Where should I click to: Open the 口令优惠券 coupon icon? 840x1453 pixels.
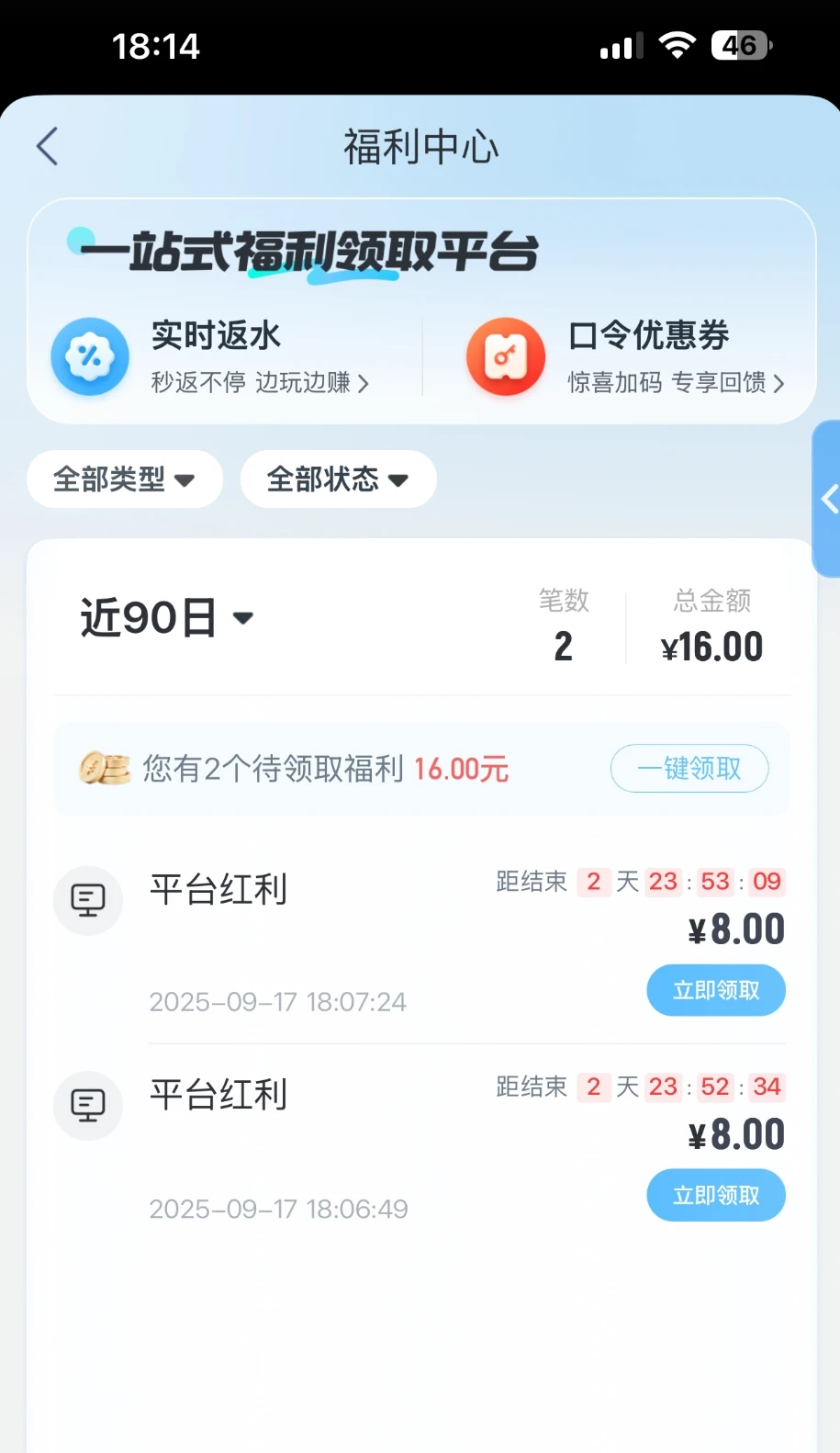[x=506, y=357]
